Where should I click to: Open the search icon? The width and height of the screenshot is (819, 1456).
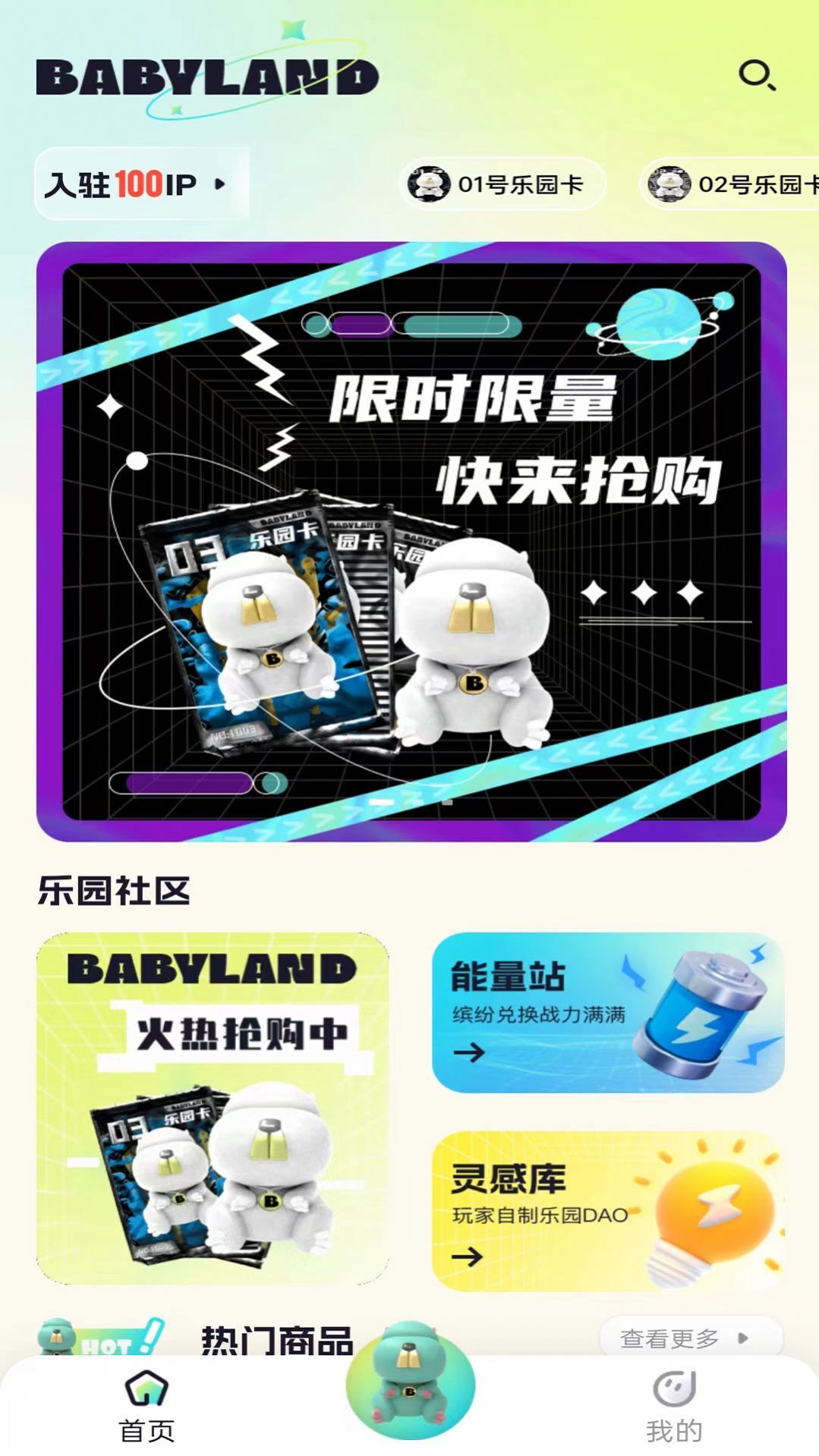(756, 76)
